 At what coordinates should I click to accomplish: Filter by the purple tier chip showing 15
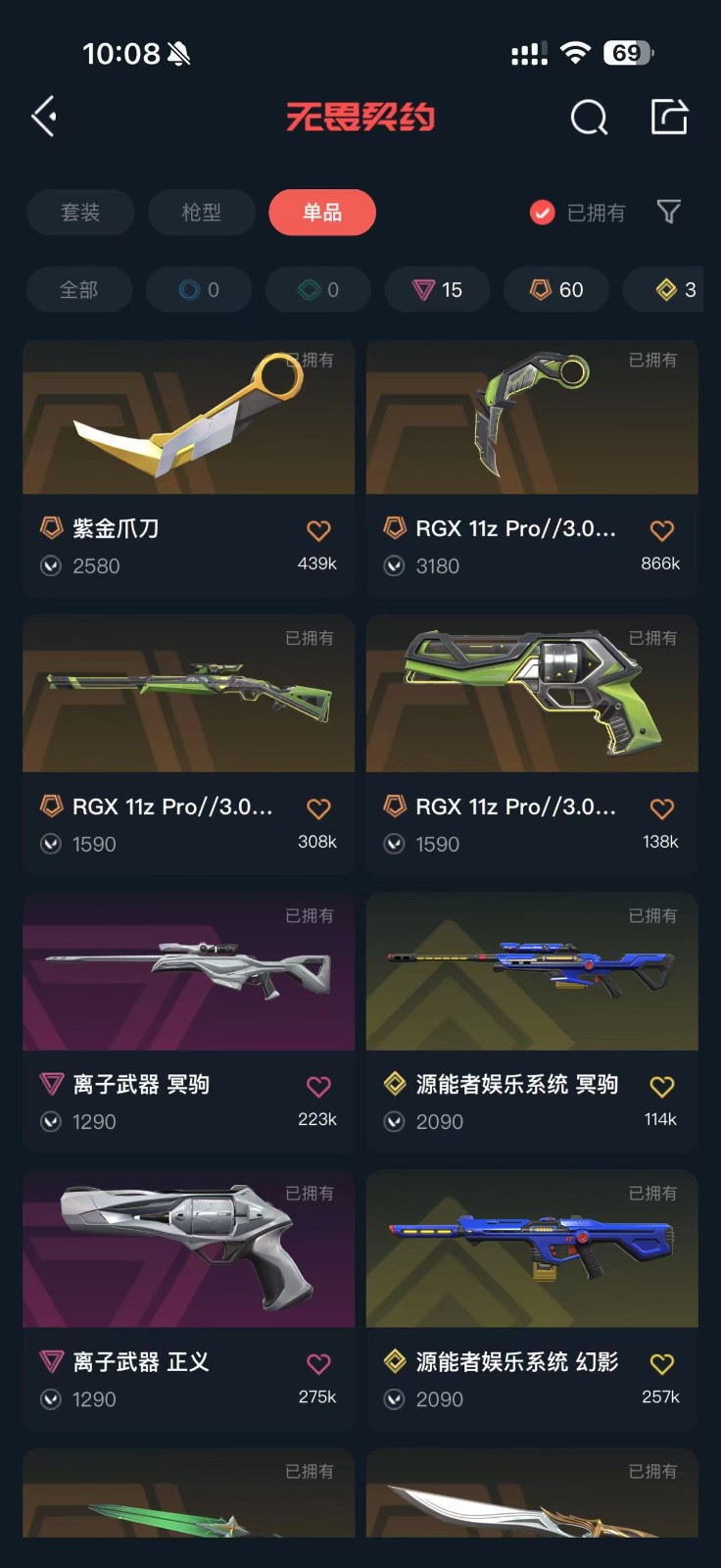coord(437,290)
